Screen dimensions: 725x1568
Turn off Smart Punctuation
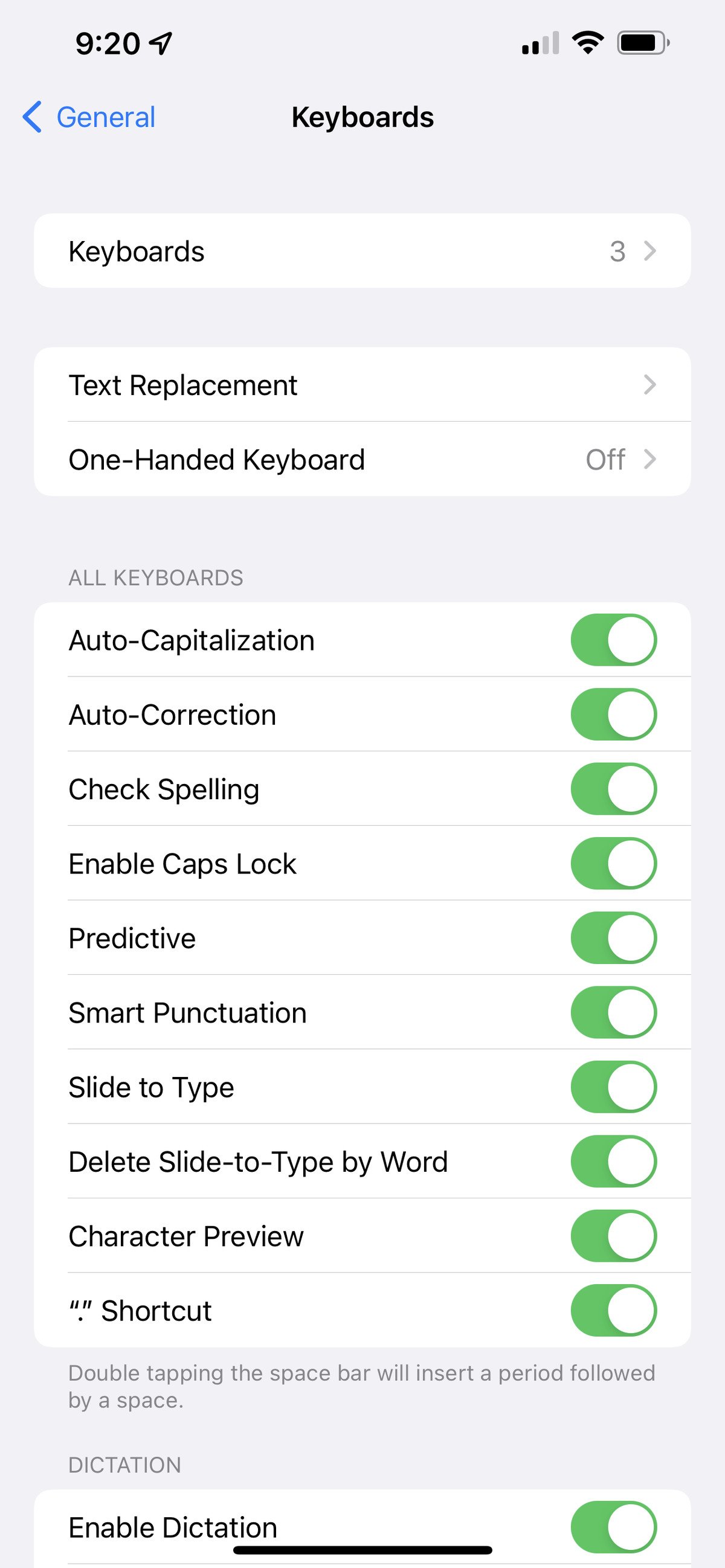pyautogui.click(x=613, y=1013)
